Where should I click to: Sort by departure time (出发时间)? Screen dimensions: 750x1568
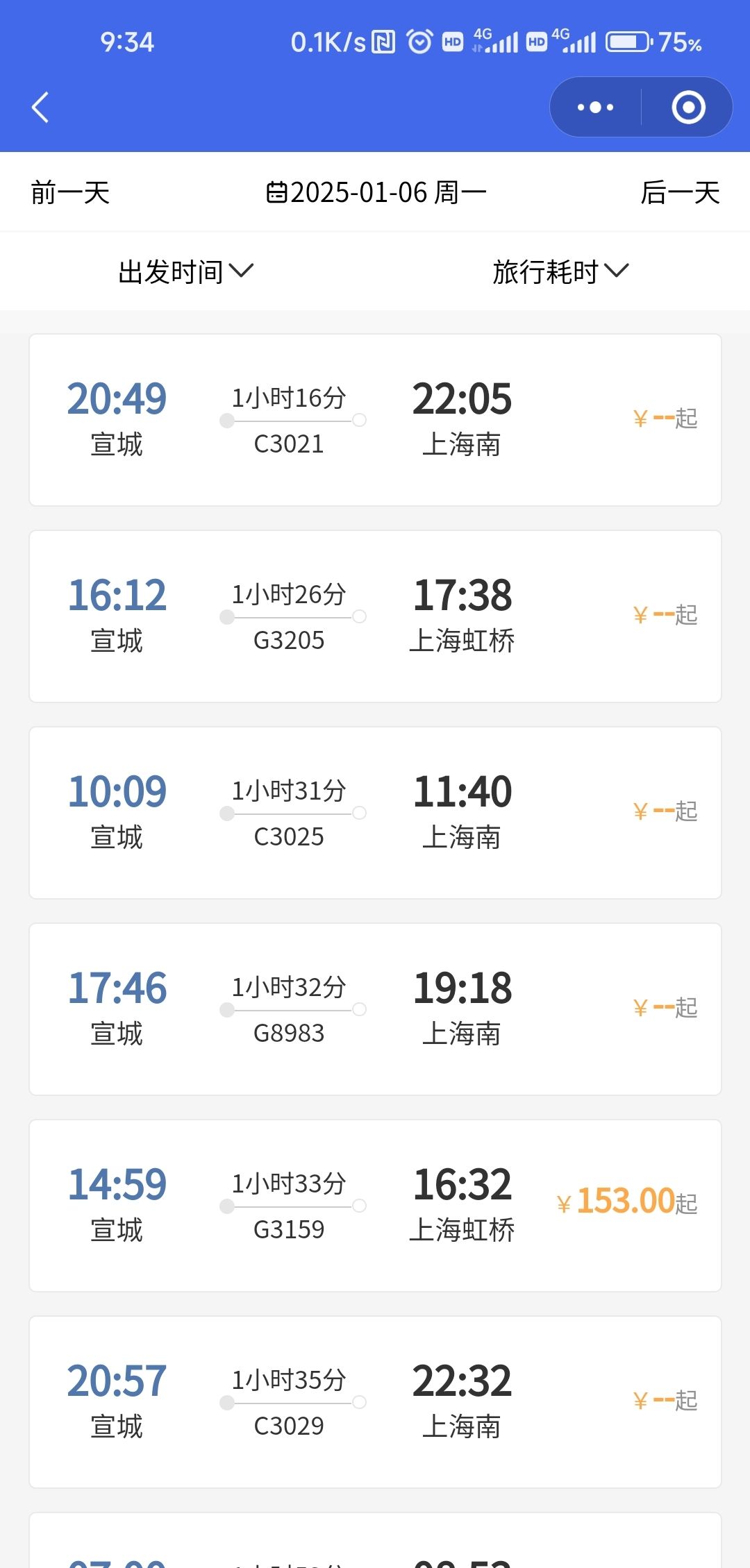(186, 271)
